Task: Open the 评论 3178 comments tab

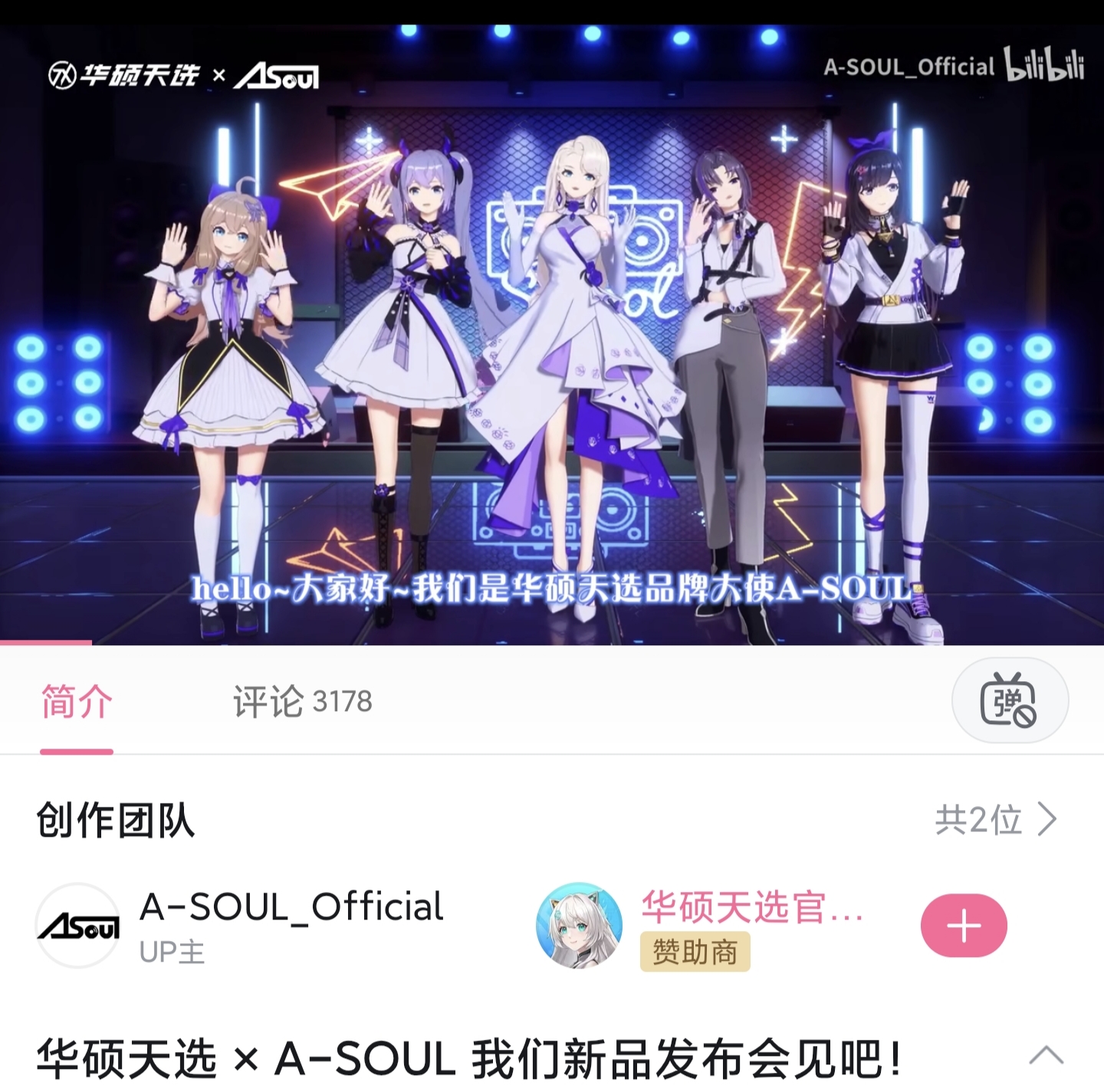Action: [302, 701]
